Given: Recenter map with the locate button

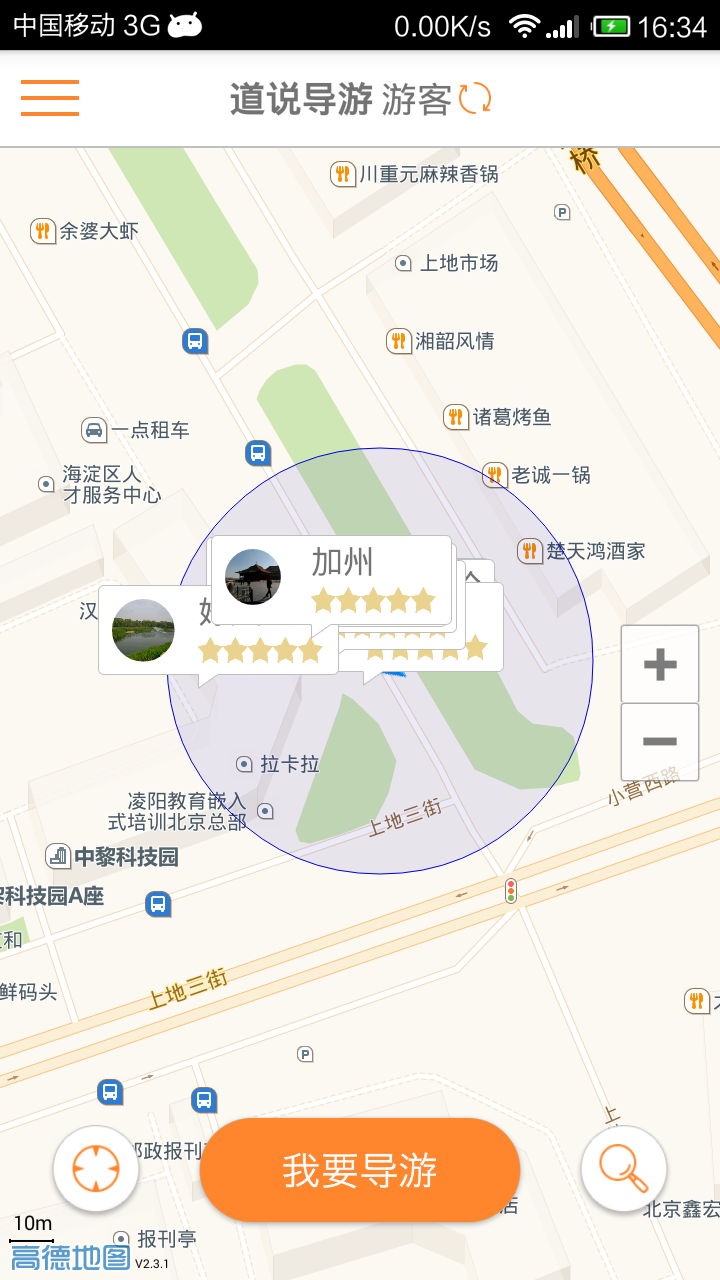Looking at the screenshot, I should tap(96, 1168).
